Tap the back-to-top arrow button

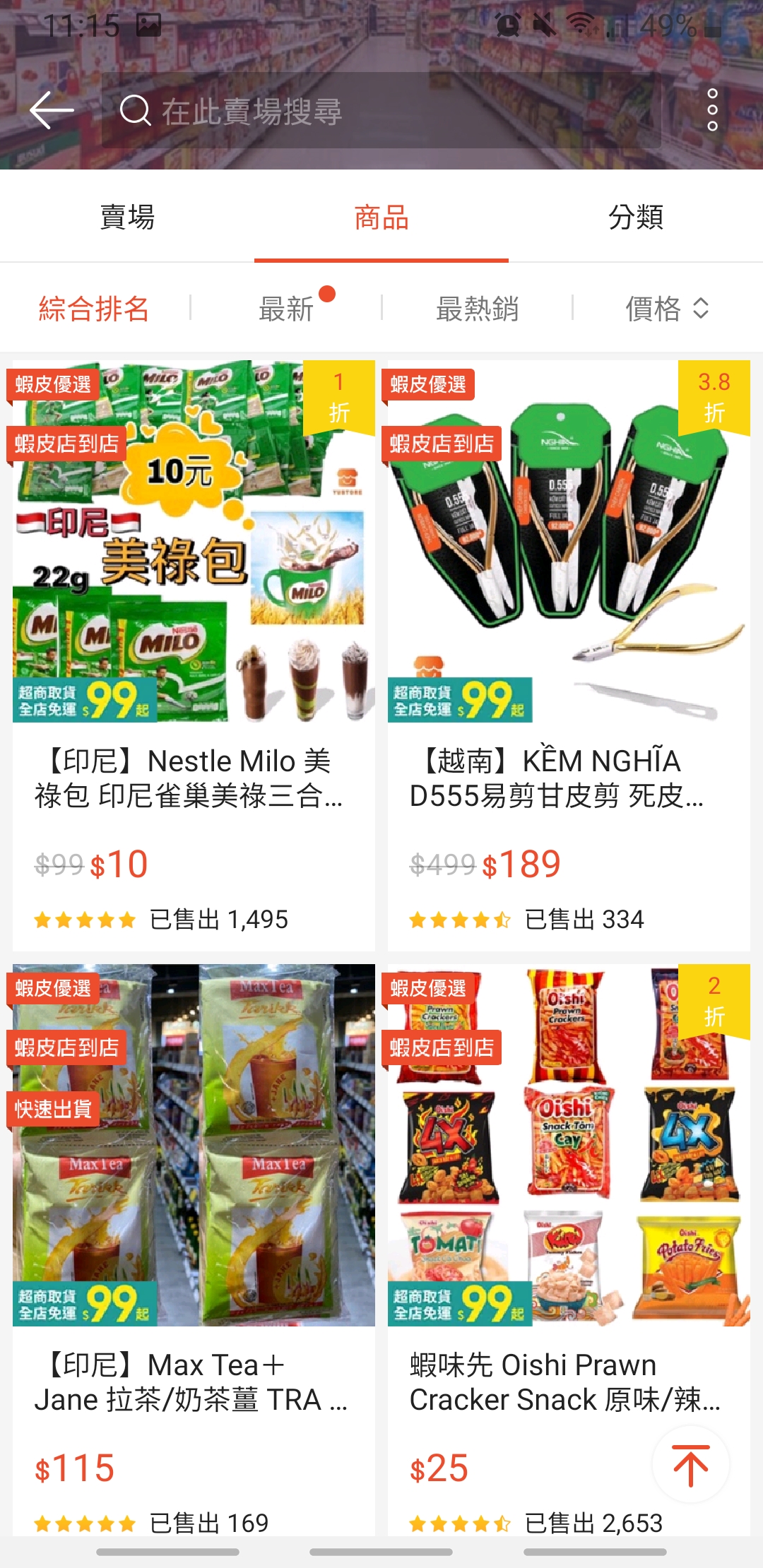tap(690, 1466)
